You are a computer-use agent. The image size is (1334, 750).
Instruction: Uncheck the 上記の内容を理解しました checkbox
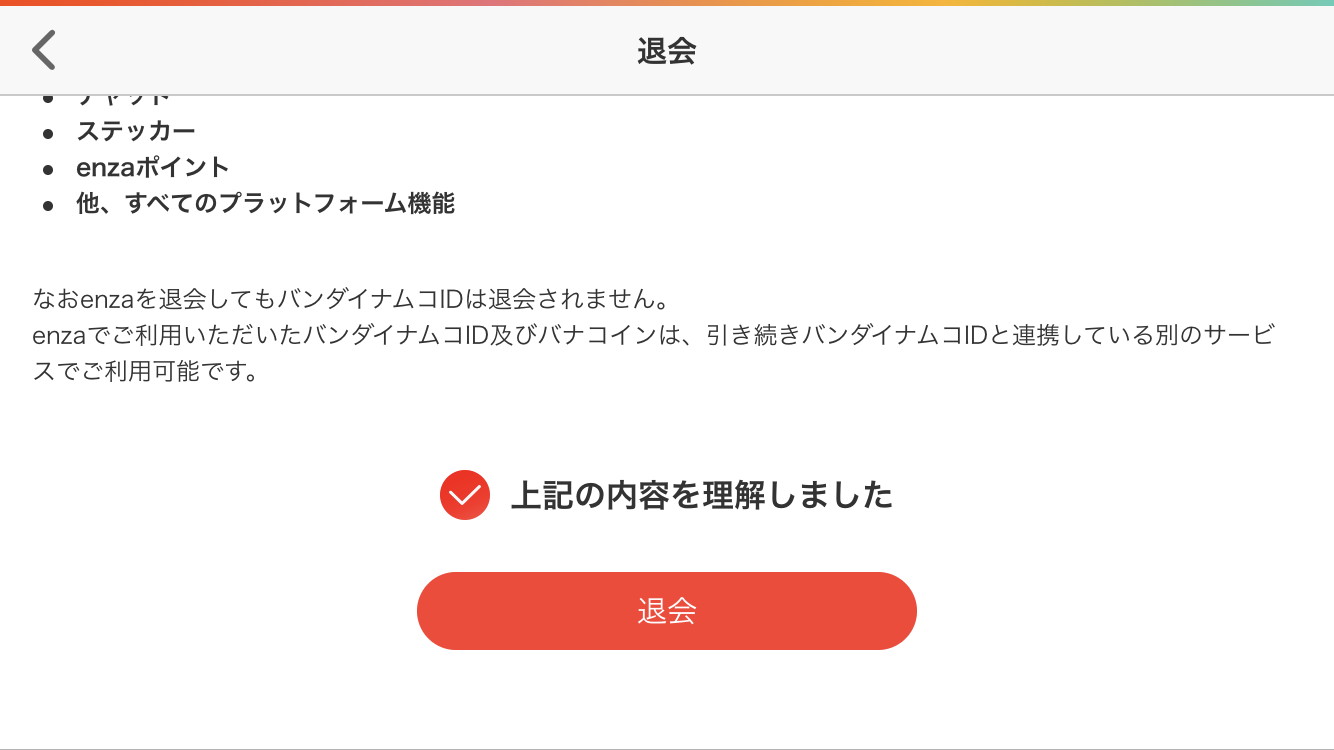coord(465,495)
